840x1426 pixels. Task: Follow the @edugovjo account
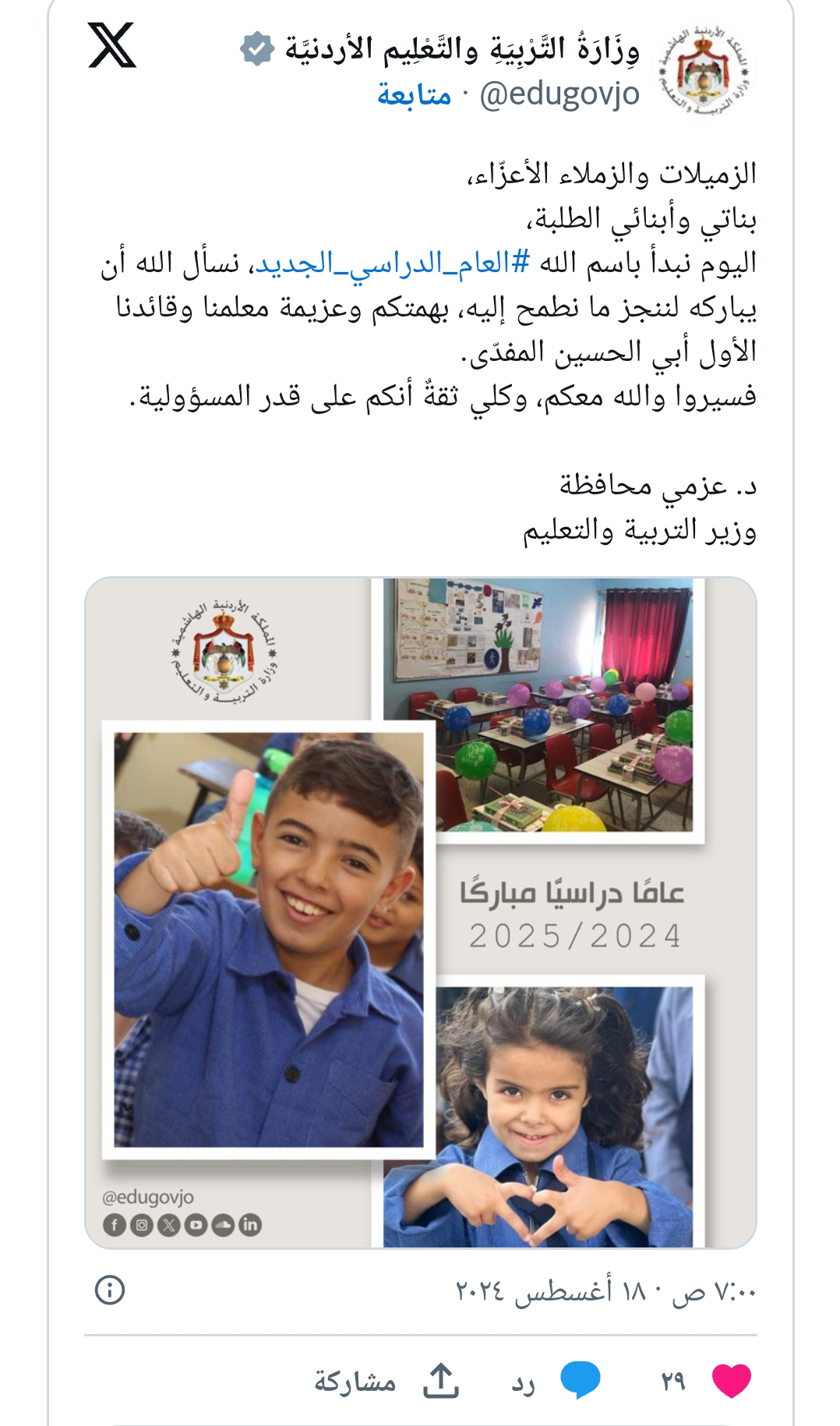coord(414,94)
